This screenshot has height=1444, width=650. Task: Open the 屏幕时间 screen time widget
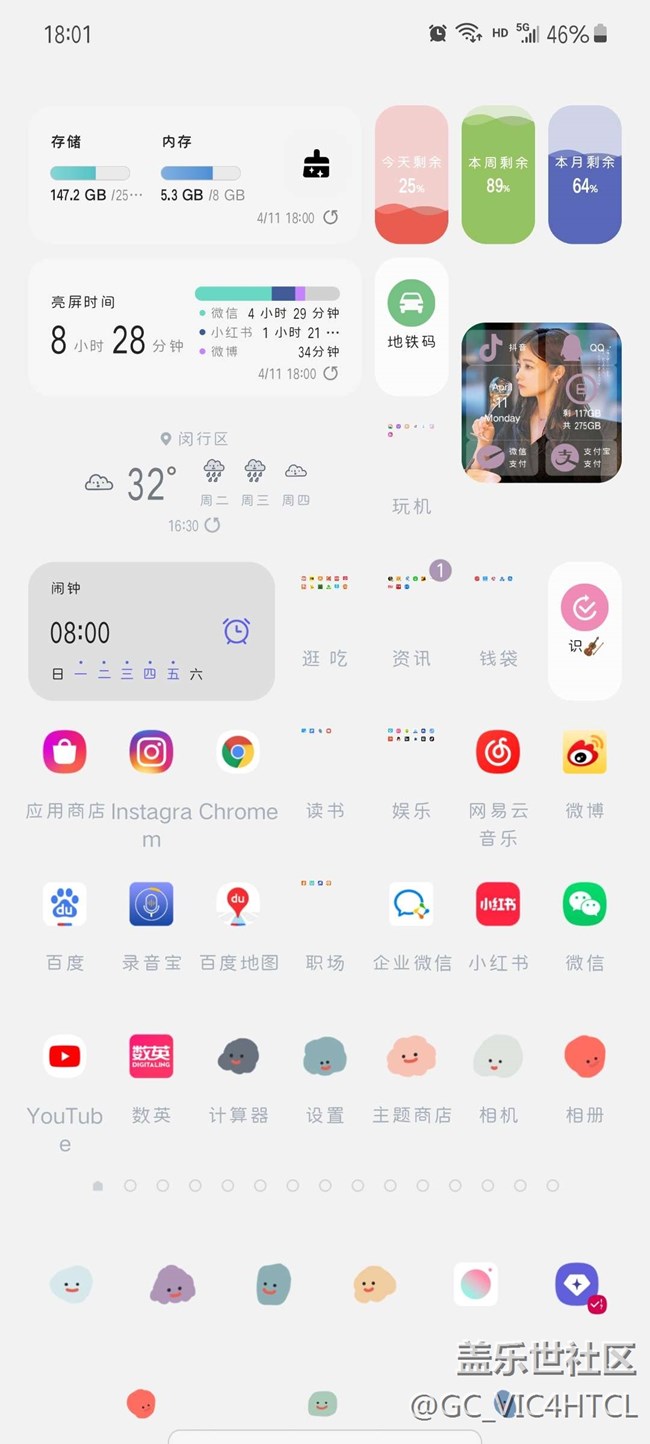coord(195,327)
